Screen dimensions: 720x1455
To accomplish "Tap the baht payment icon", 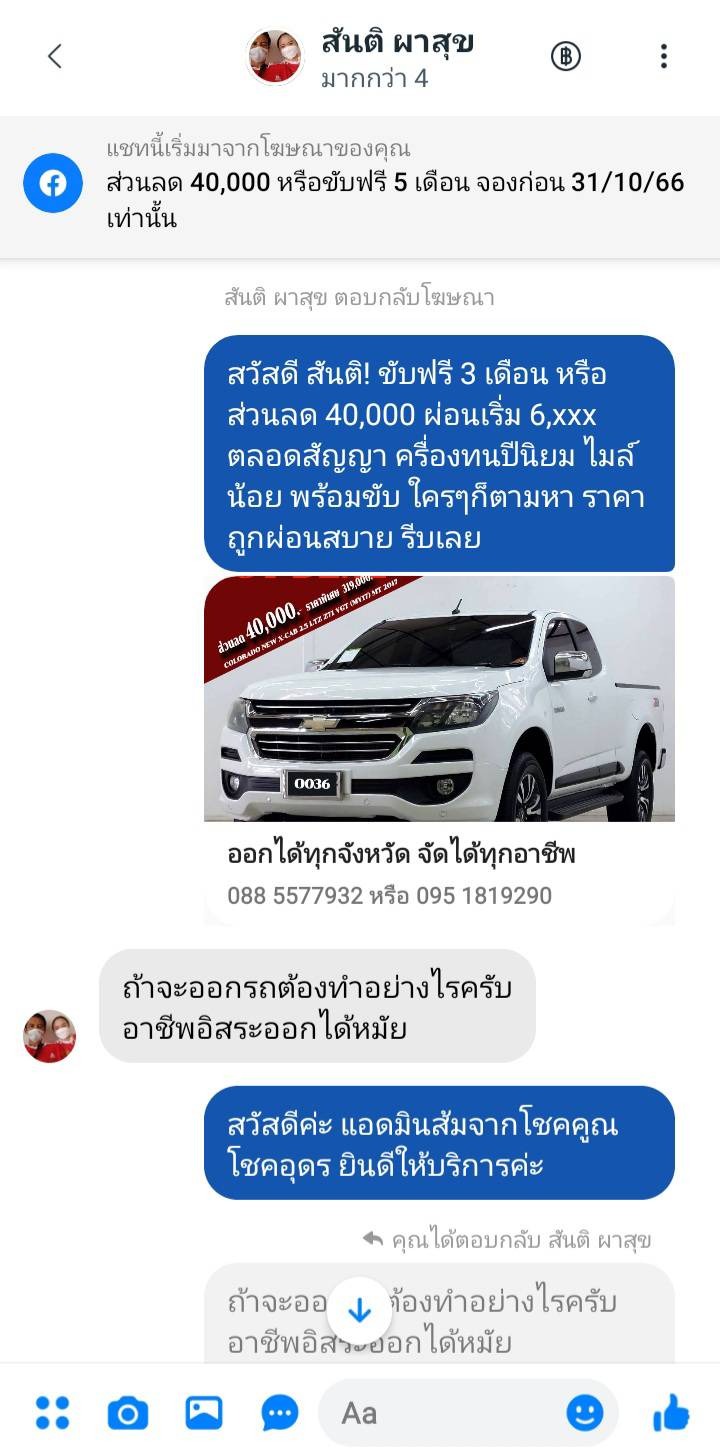I will pyautogui.click(x=566, y=57).
